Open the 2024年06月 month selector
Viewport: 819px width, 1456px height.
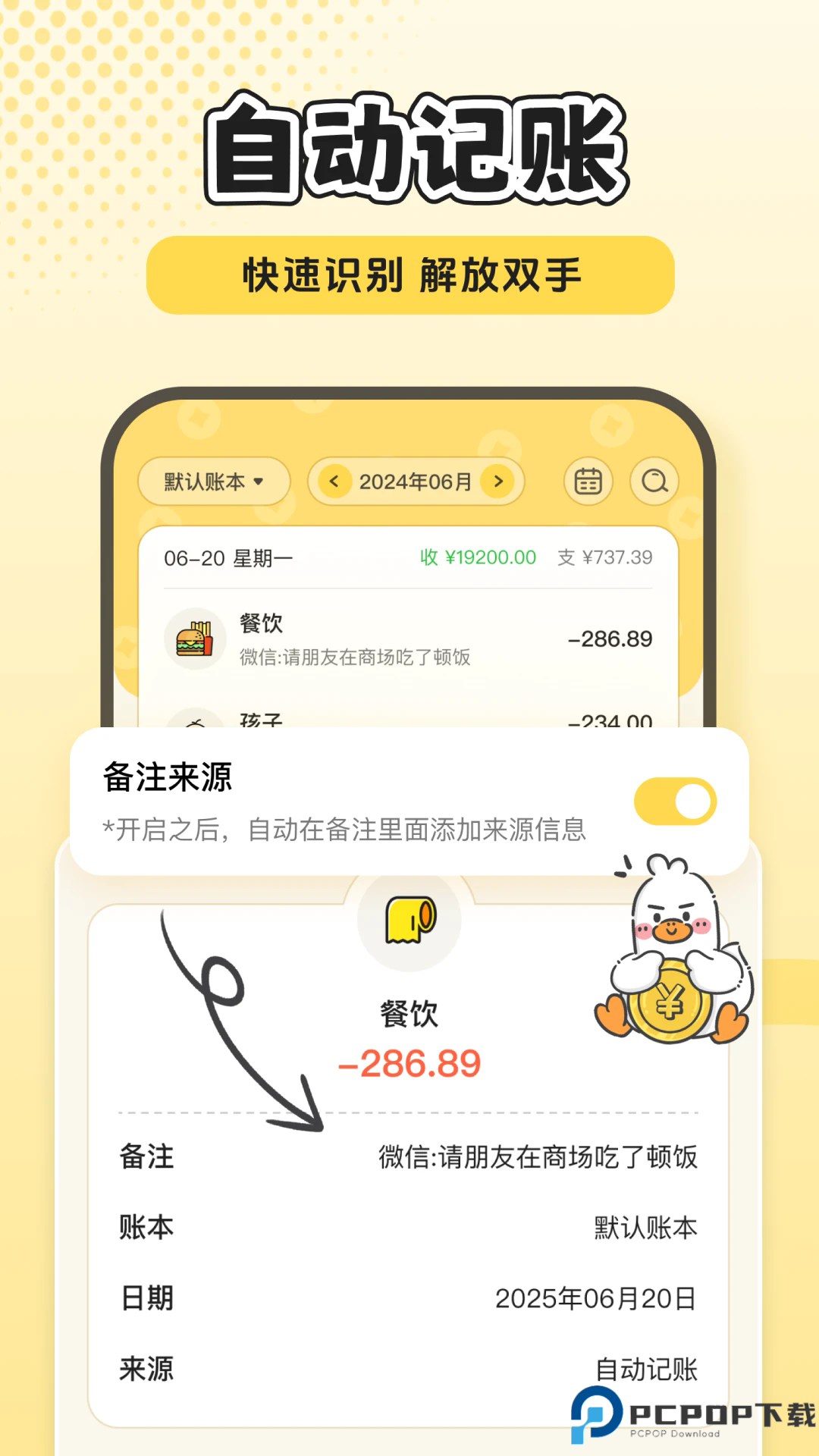pyautogui.click(x=416, y=481)
